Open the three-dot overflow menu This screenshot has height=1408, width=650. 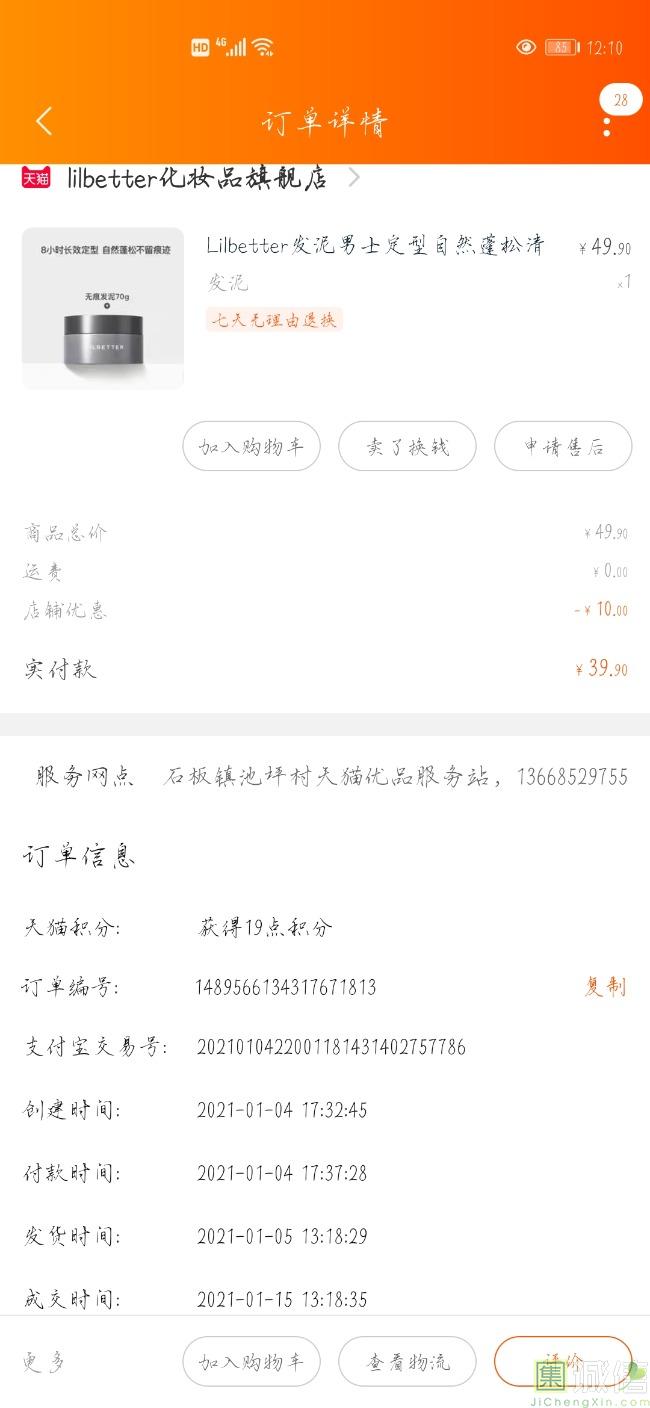pyautogui.click(x=607, y=127)
